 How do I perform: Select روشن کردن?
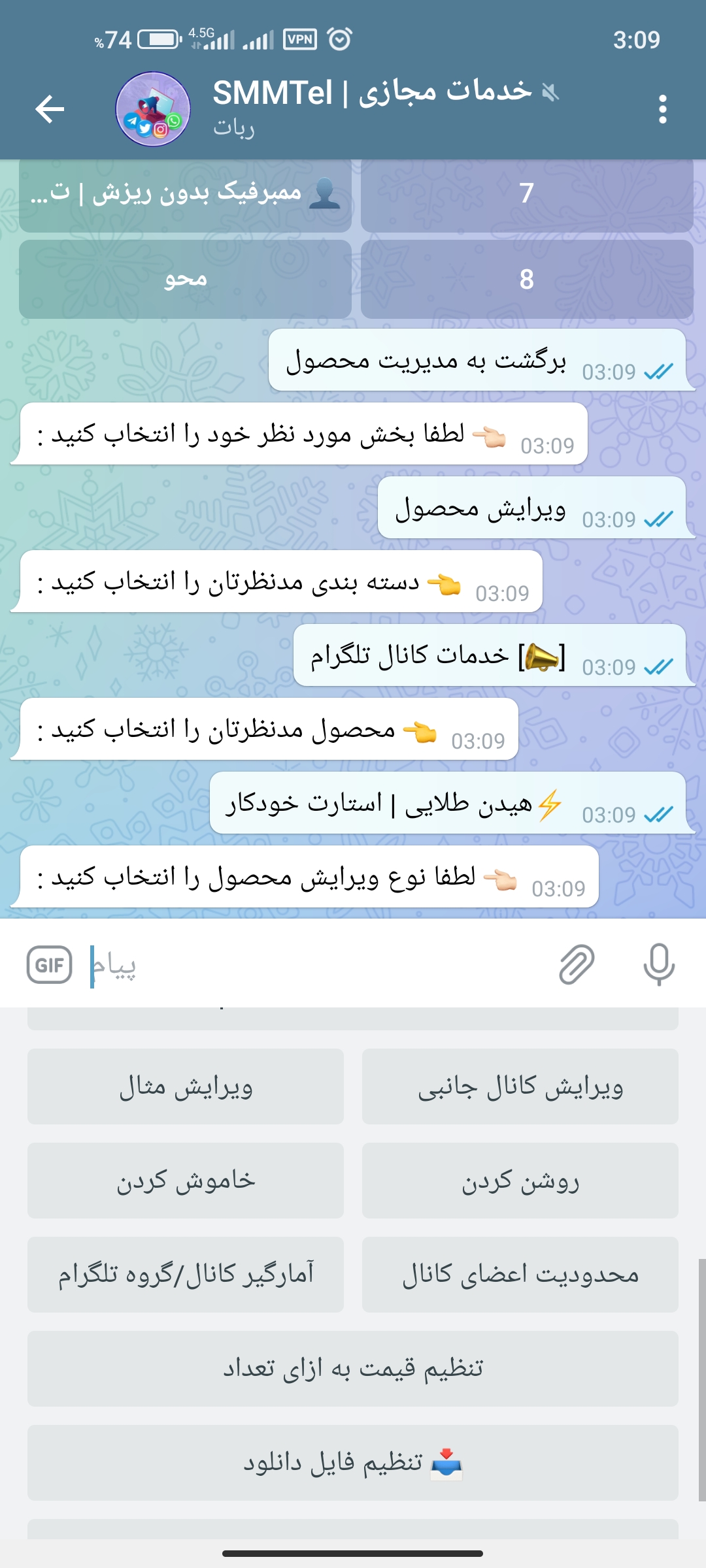point(520,1181)
